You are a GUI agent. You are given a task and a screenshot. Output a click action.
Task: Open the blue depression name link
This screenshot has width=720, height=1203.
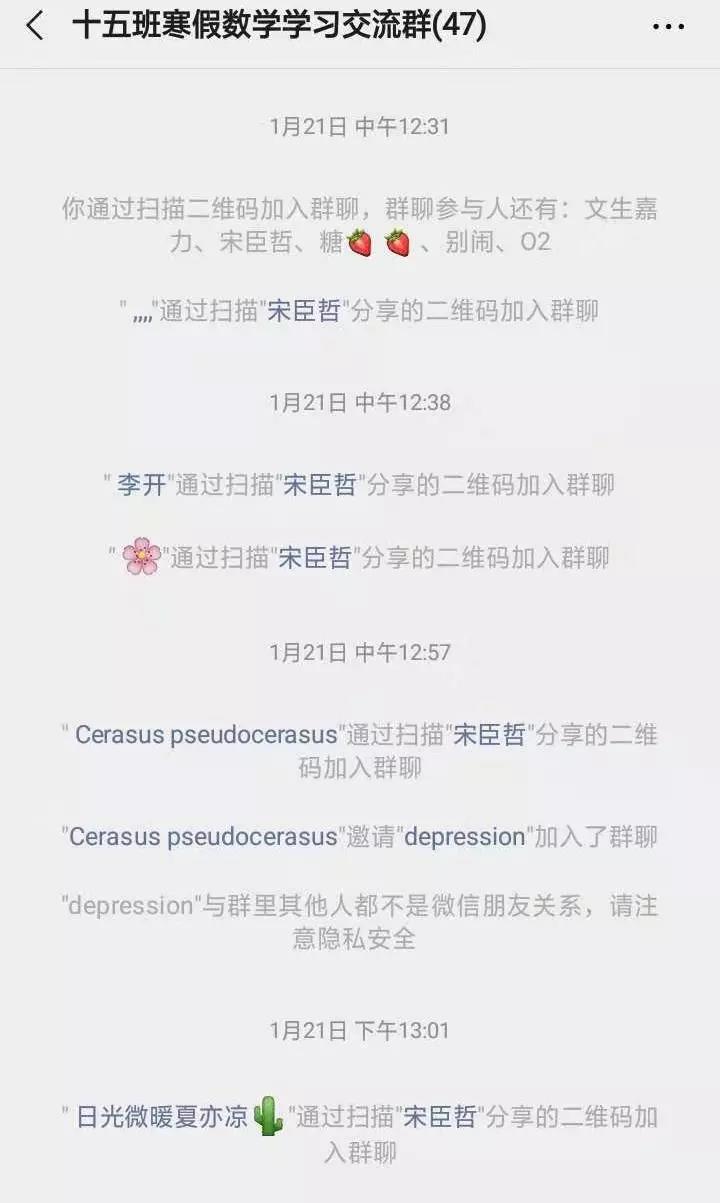coord(465,837)
